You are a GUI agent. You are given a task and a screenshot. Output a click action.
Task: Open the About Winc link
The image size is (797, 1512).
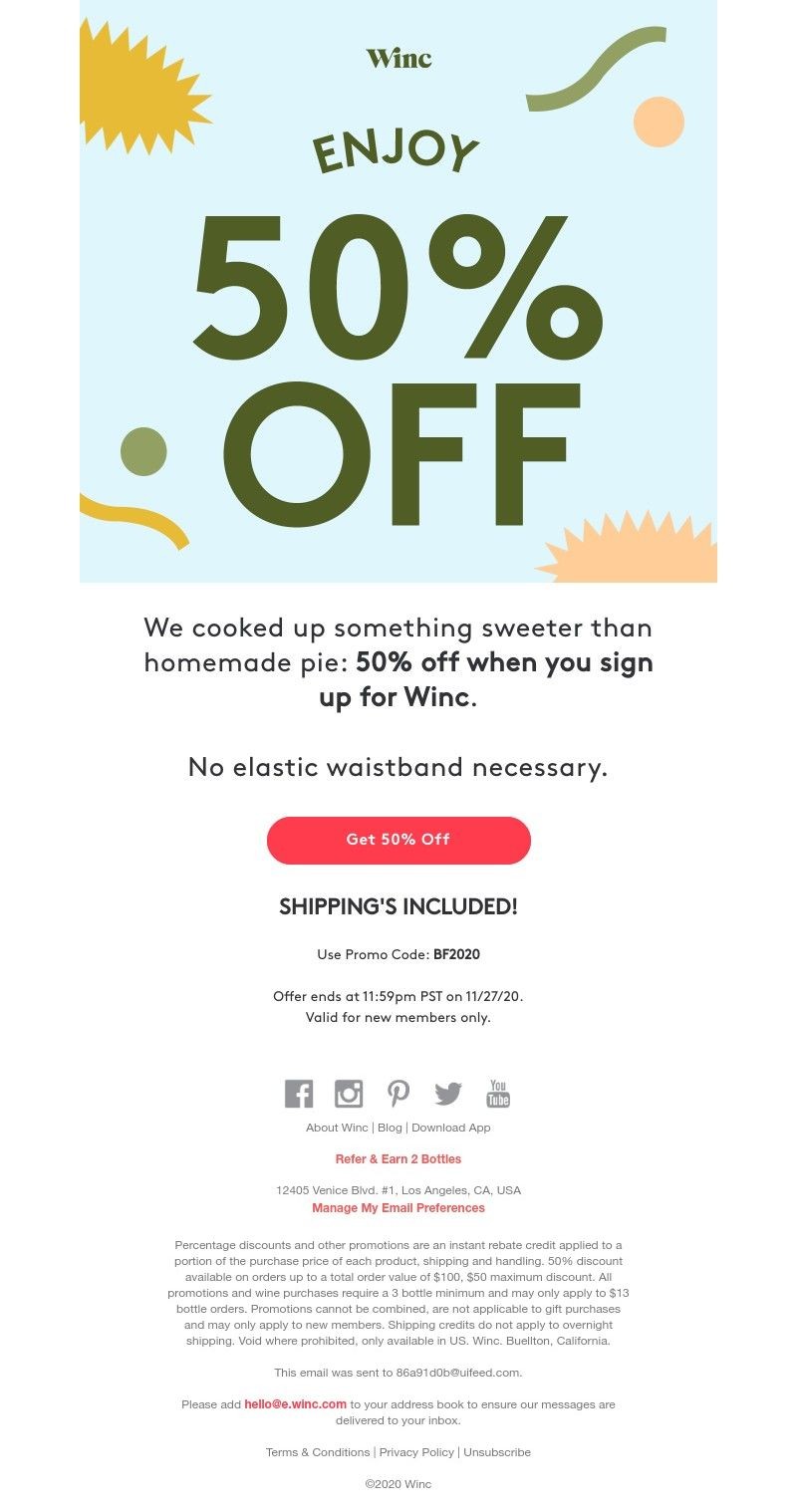337,1128
